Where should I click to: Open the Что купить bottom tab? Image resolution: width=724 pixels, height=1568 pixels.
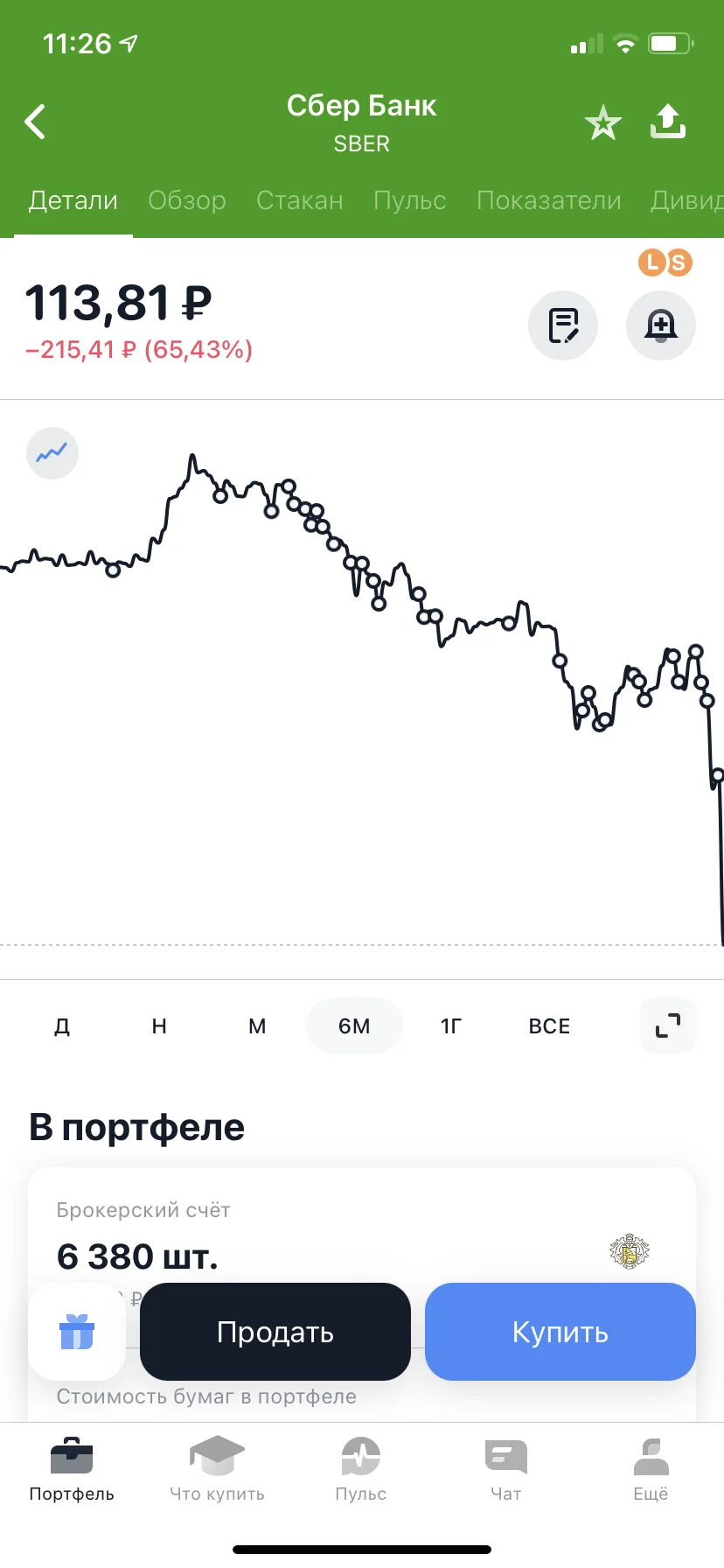pyautogui.click(x=217, y=1470)
